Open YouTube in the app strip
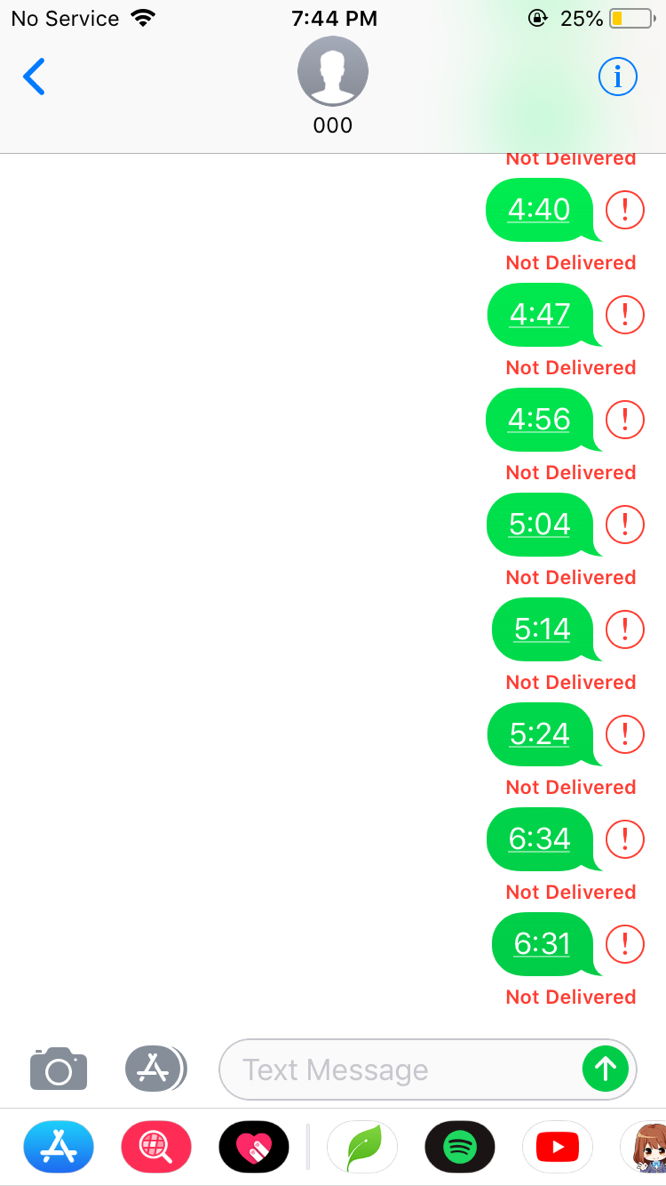The height and width of the screenshot is (1186, 666). click(557, 1147)
